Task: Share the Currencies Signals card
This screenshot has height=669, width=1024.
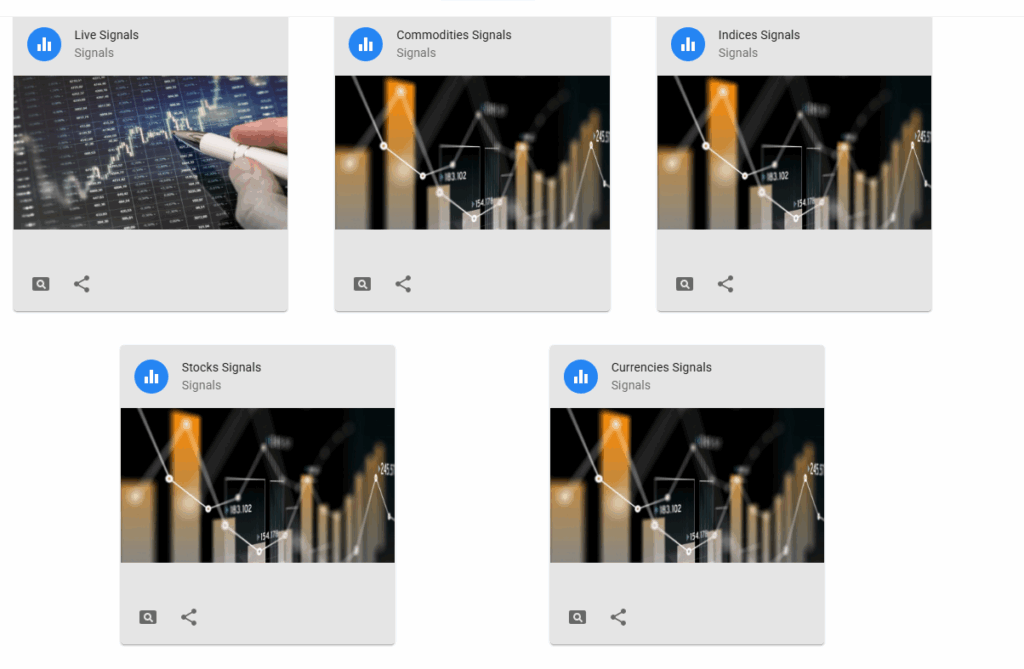Action: 618,617
